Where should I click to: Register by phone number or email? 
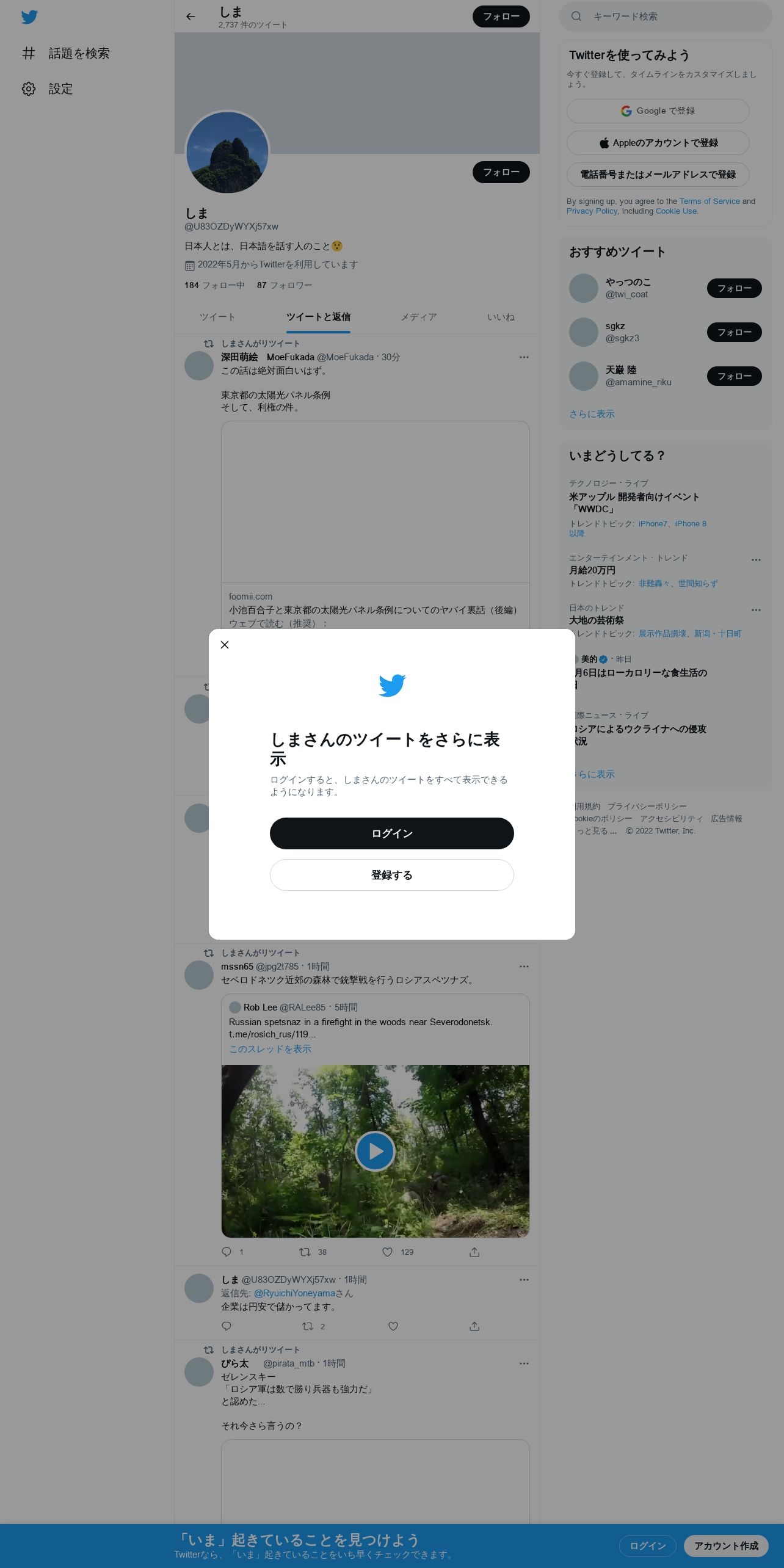coord(658,175)
